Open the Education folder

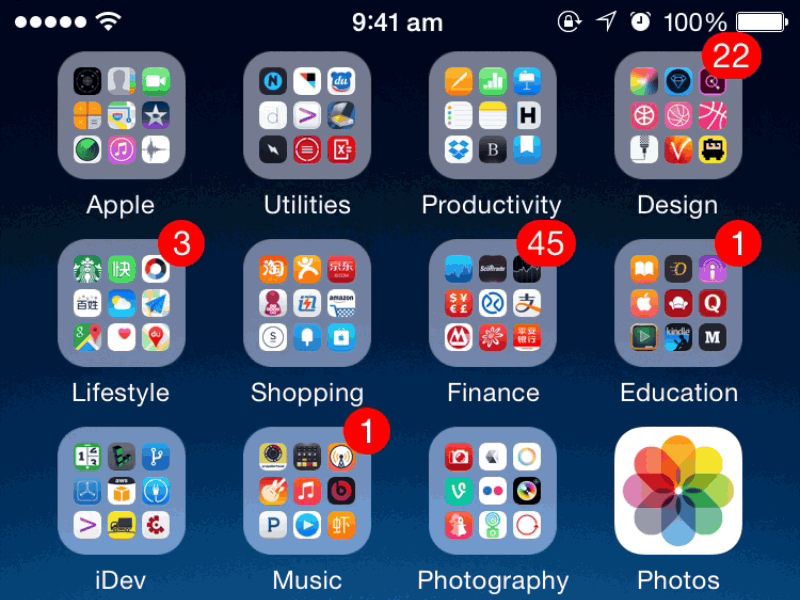tap(678, 303)
